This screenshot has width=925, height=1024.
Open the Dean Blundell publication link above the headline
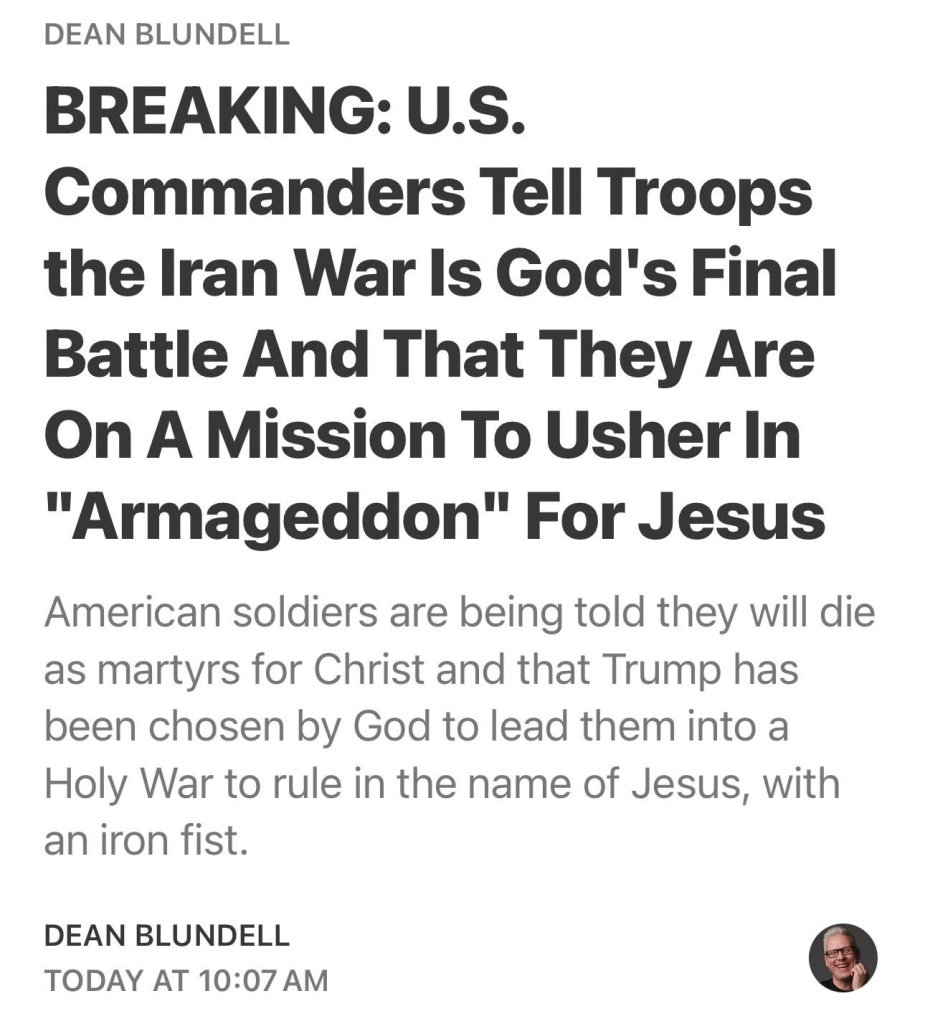167,36
